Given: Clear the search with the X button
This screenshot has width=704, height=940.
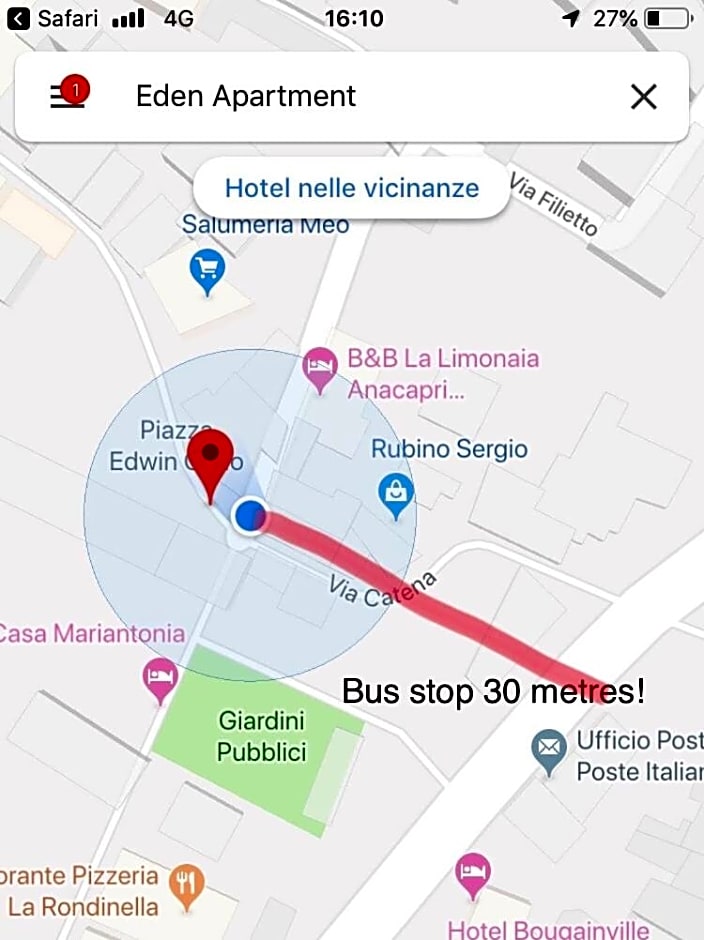Looking at the screenshot, I should 643,97.
